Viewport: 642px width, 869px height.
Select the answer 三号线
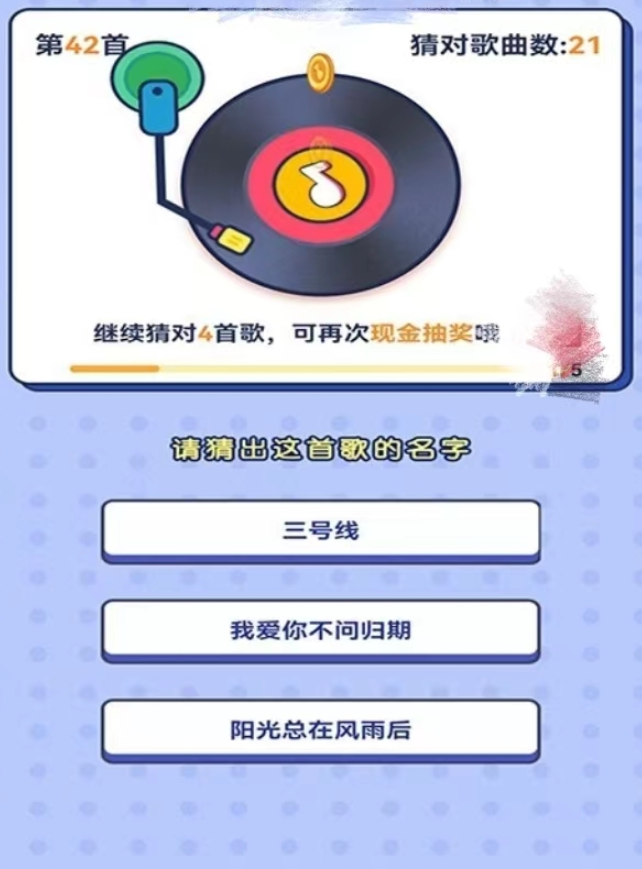point(321,530)
